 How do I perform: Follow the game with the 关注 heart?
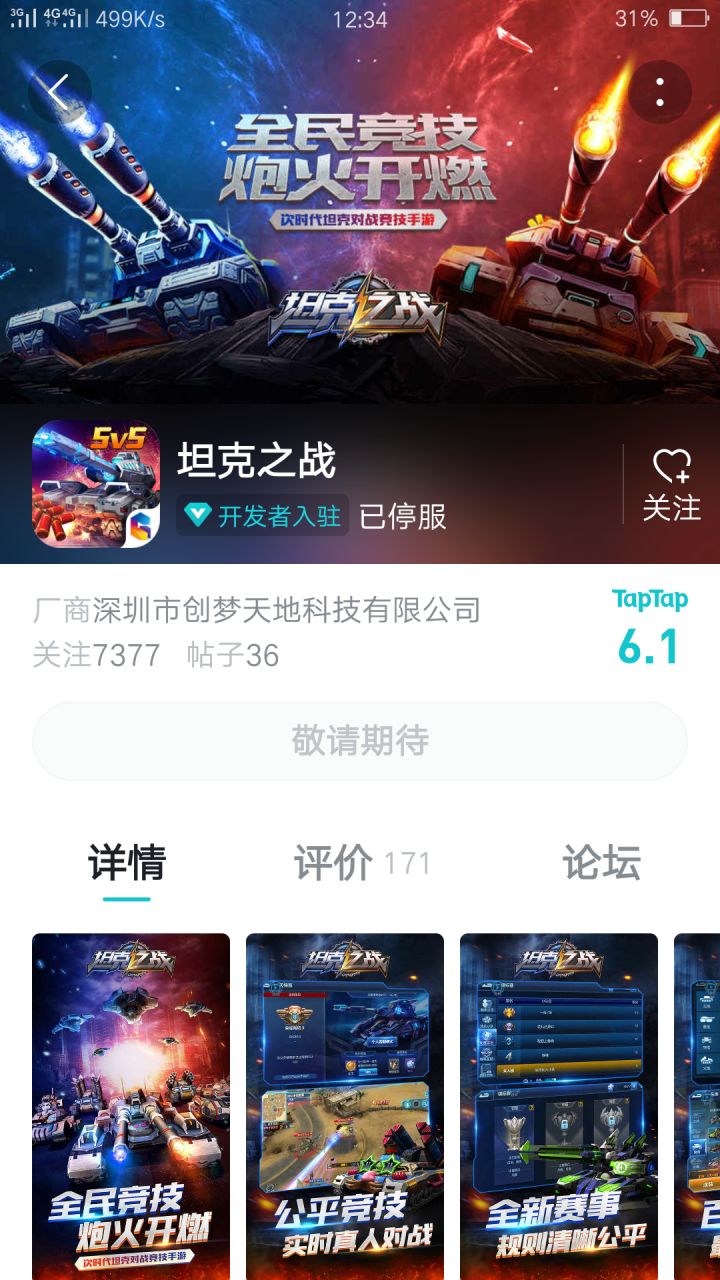671,485
